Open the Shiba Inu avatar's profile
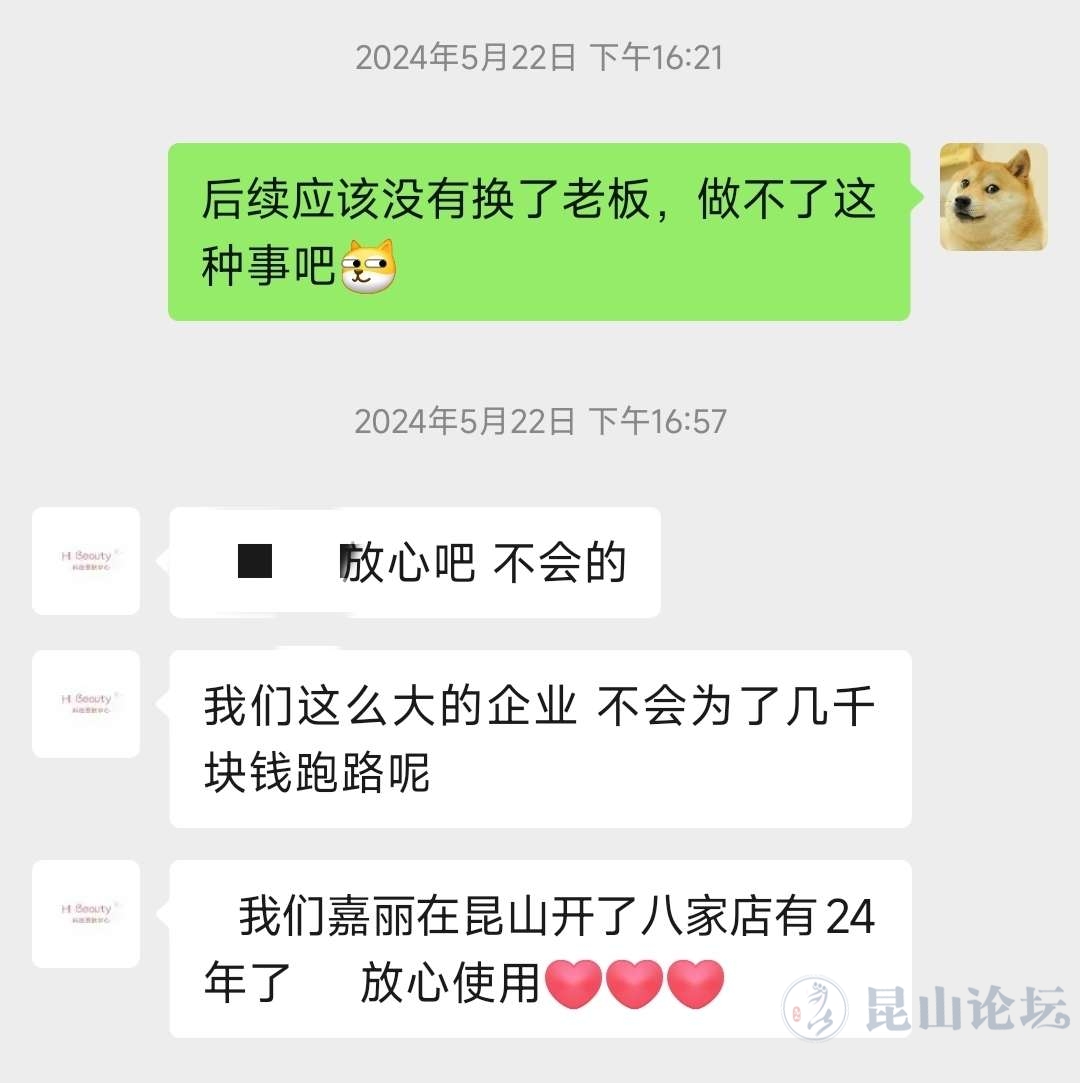The image size is (1080, 1083). click(993, 197)
